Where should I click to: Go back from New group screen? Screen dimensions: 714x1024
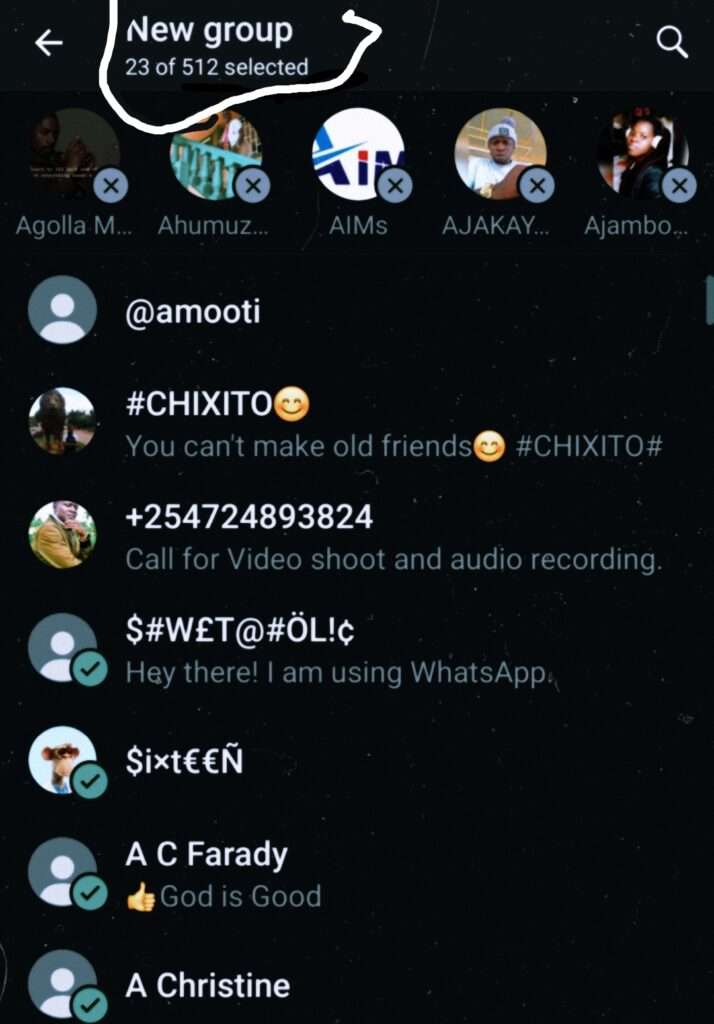point(49,43)
